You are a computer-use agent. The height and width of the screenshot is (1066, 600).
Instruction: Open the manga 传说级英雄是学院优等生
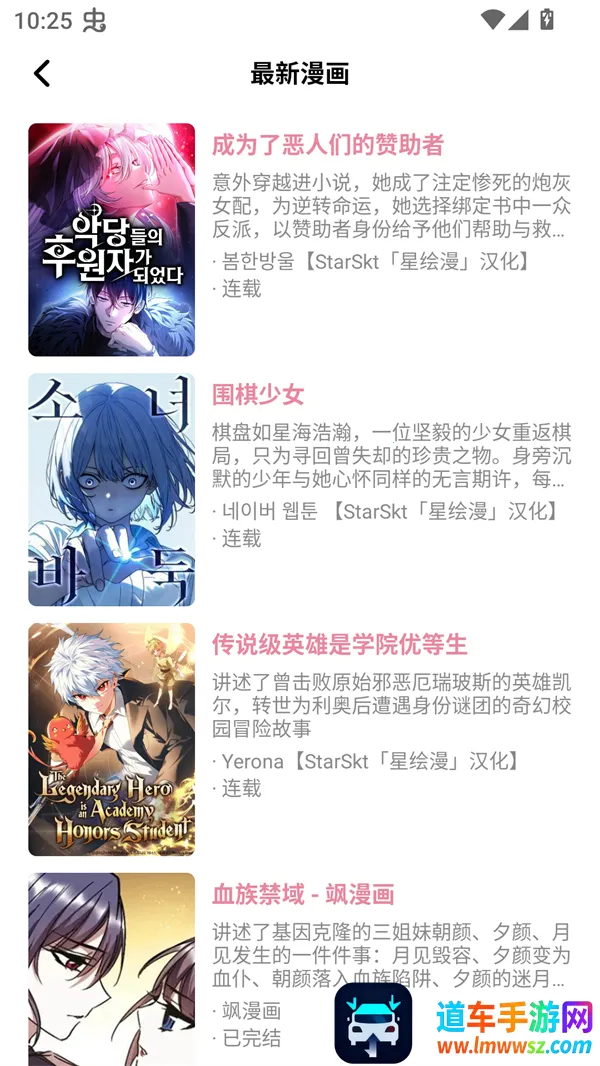(x=339, y=644)
